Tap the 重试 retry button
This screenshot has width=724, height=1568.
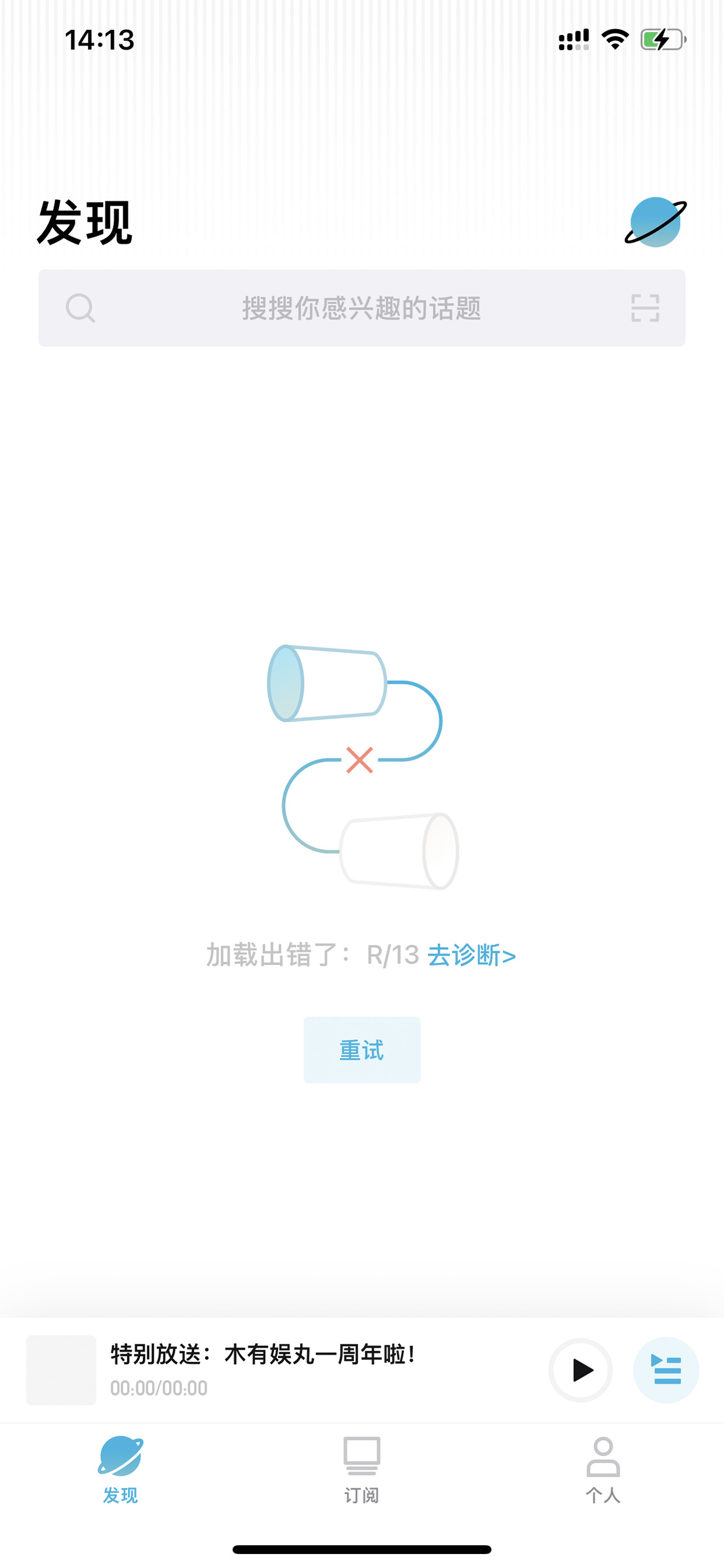point(362,1050)
